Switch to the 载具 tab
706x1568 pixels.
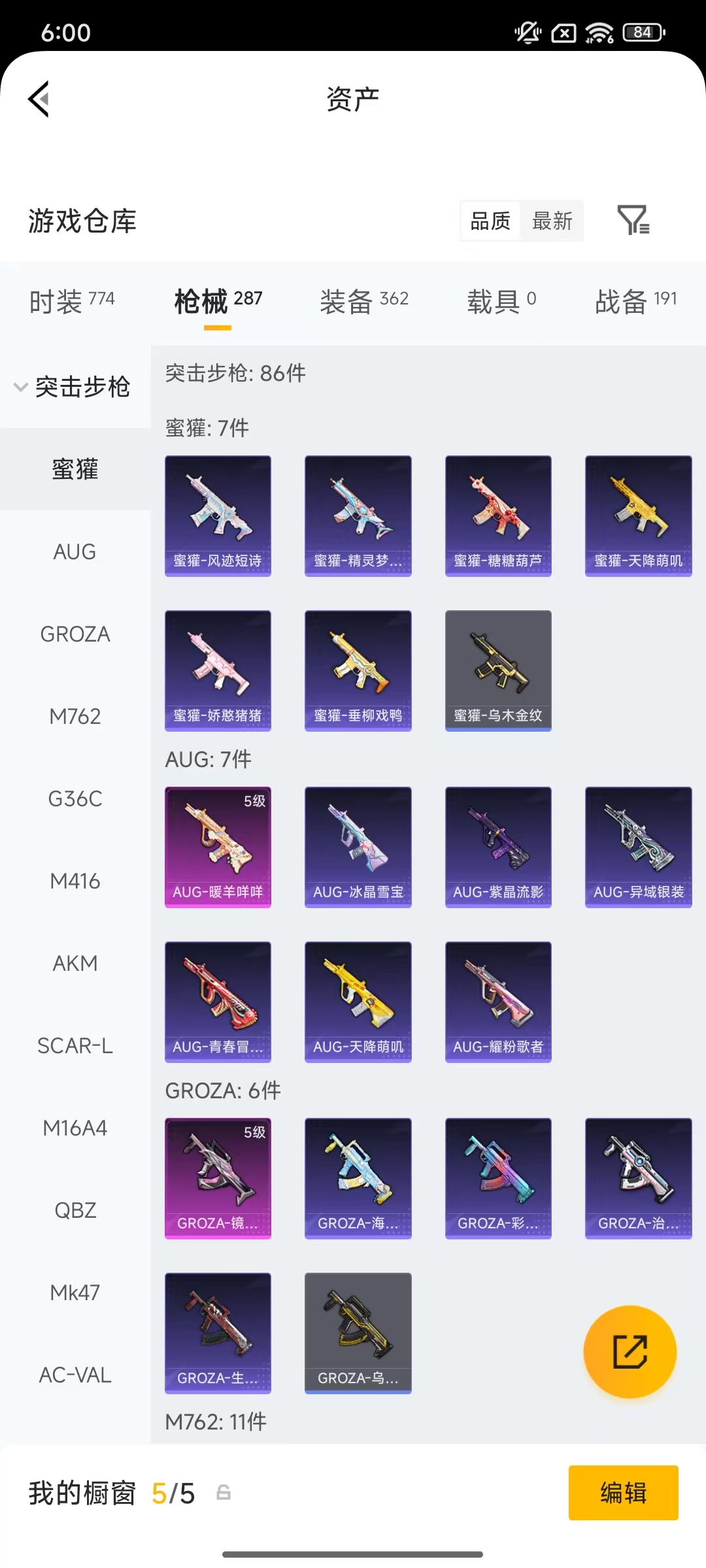click(x=501, y=301)
